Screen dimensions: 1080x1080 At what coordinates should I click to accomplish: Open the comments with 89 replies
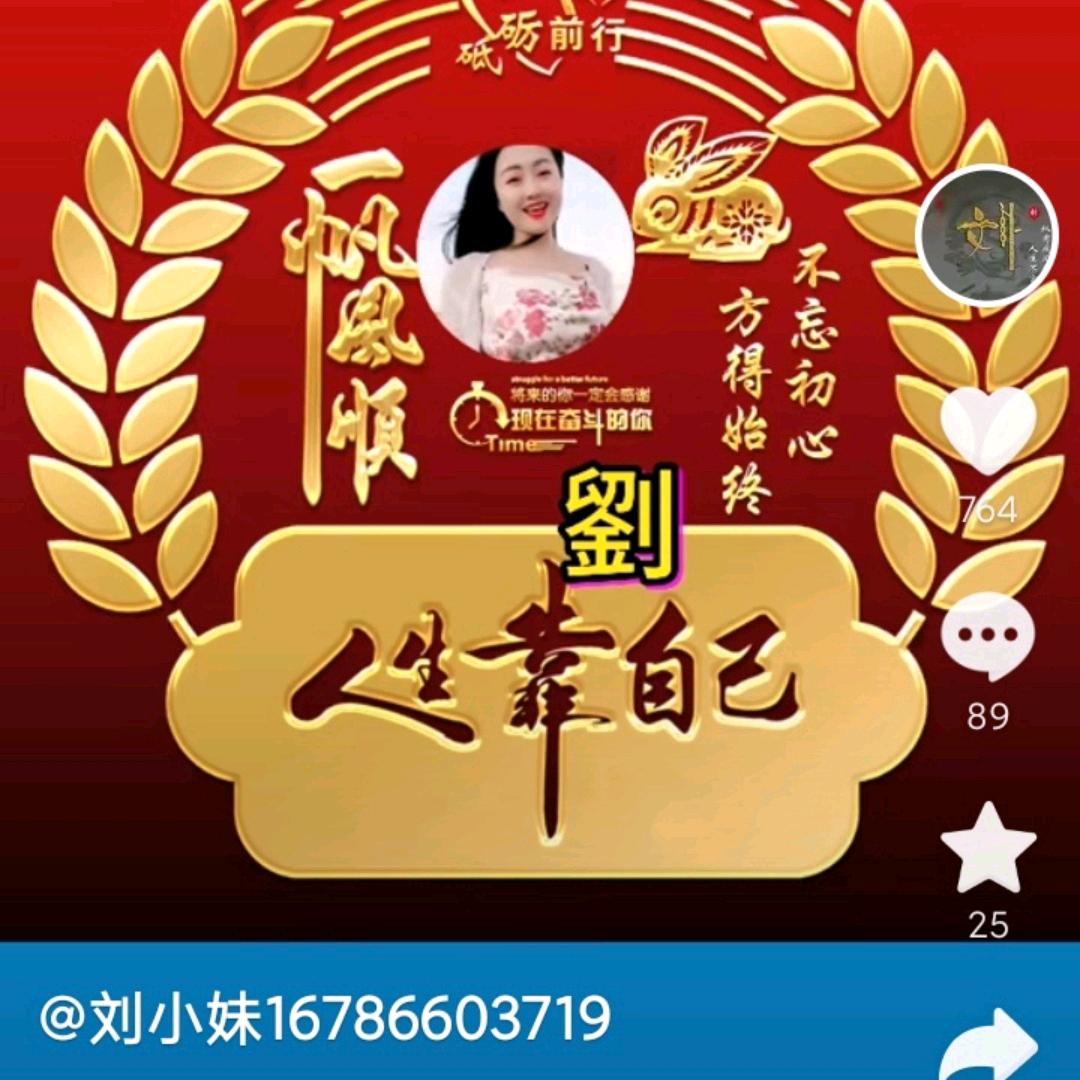[x=988, y=636]
